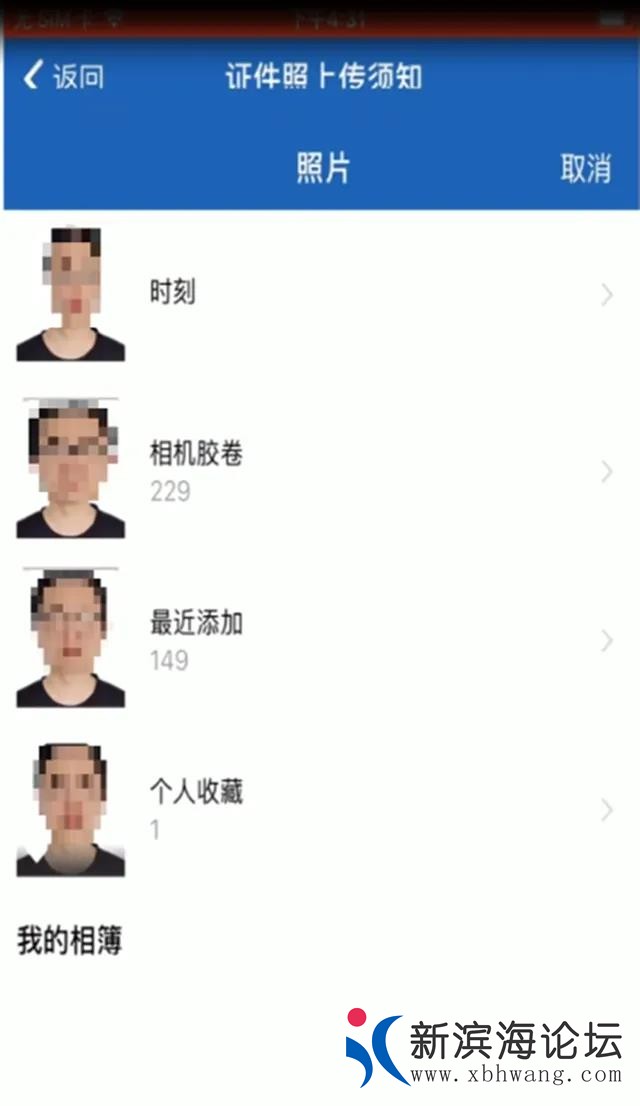Go back with 返回 button
The height and width of the screenshot is (1106, 640).
click(64, 77)
